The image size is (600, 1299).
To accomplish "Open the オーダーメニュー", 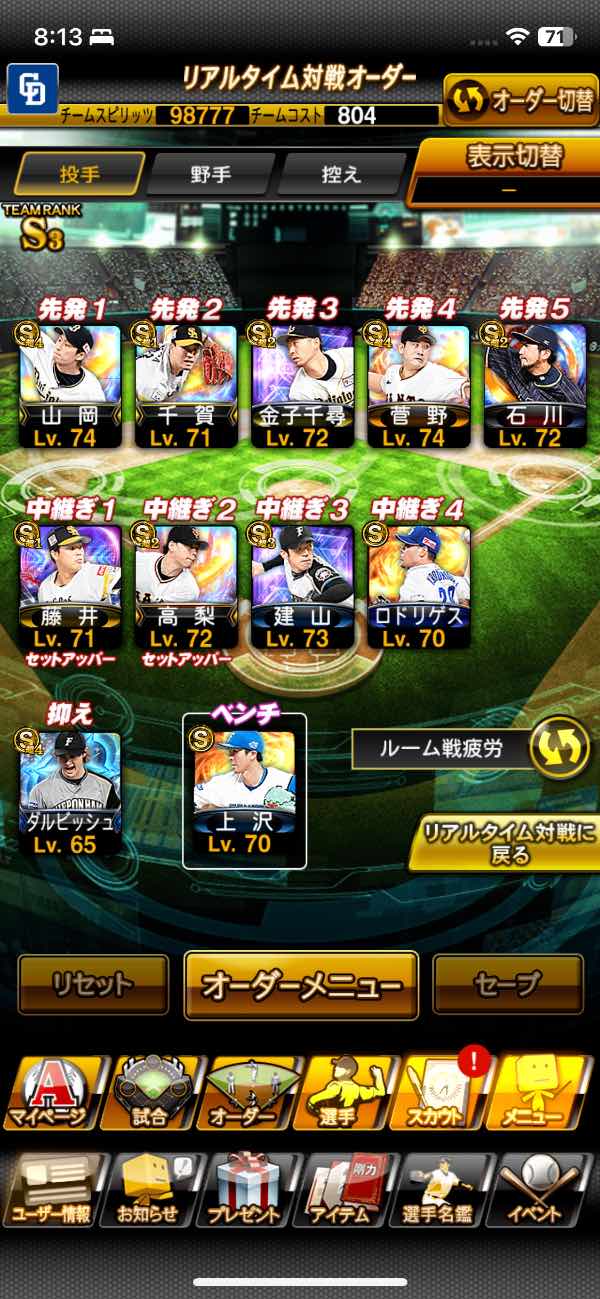I will click(x=300, y=984).
